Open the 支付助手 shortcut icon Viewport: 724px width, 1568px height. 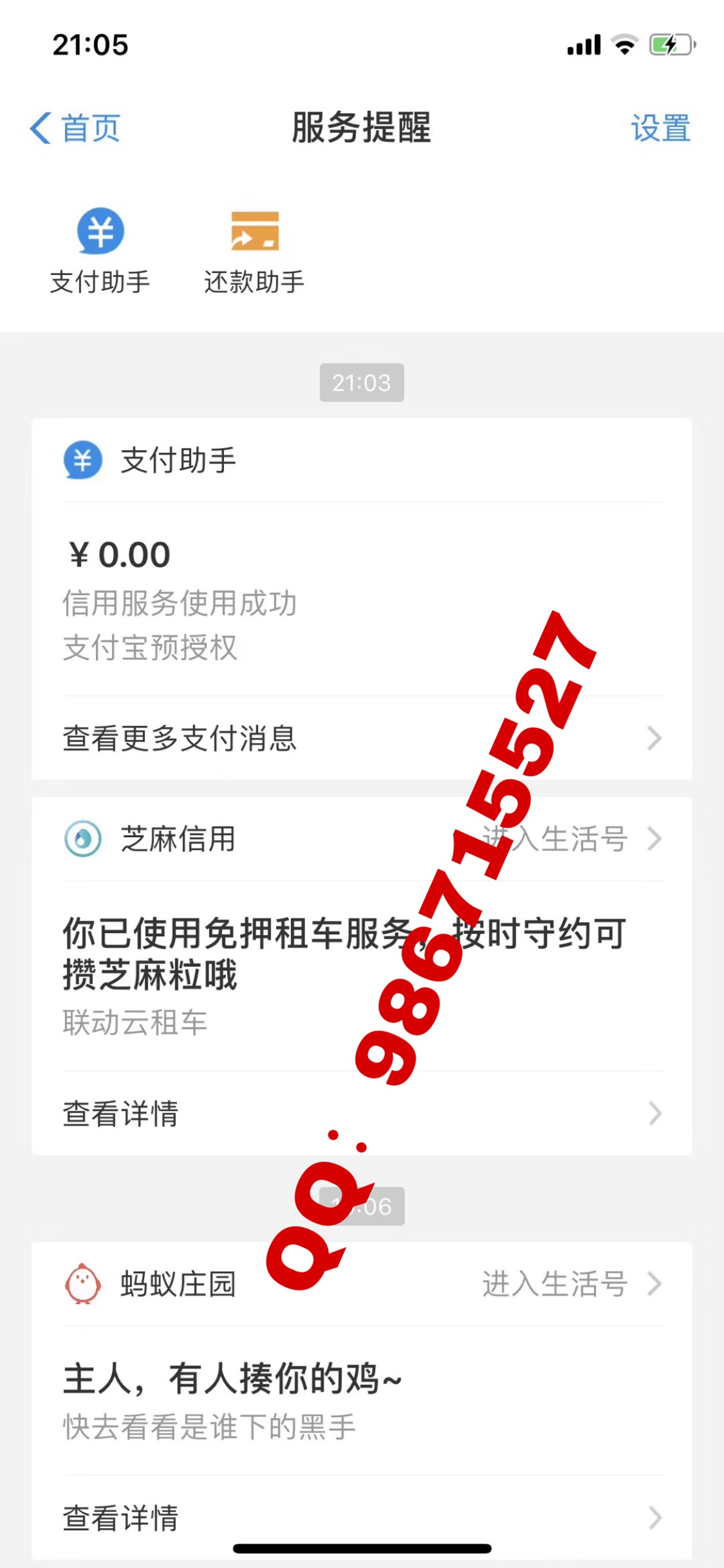(x=100, y=232)
